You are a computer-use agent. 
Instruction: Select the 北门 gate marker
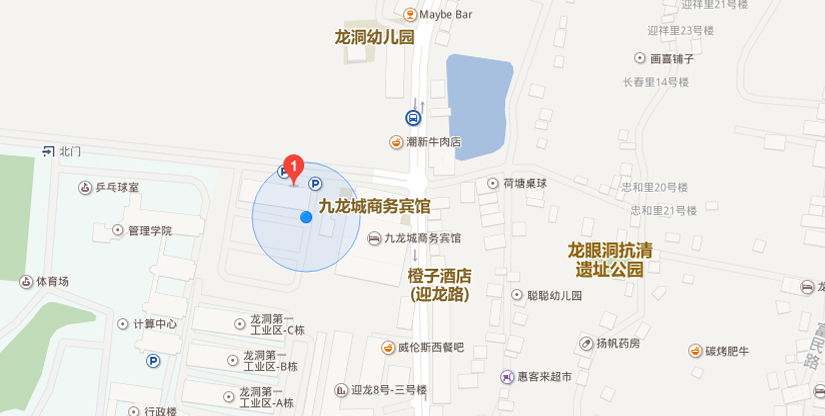pos(48,151)
